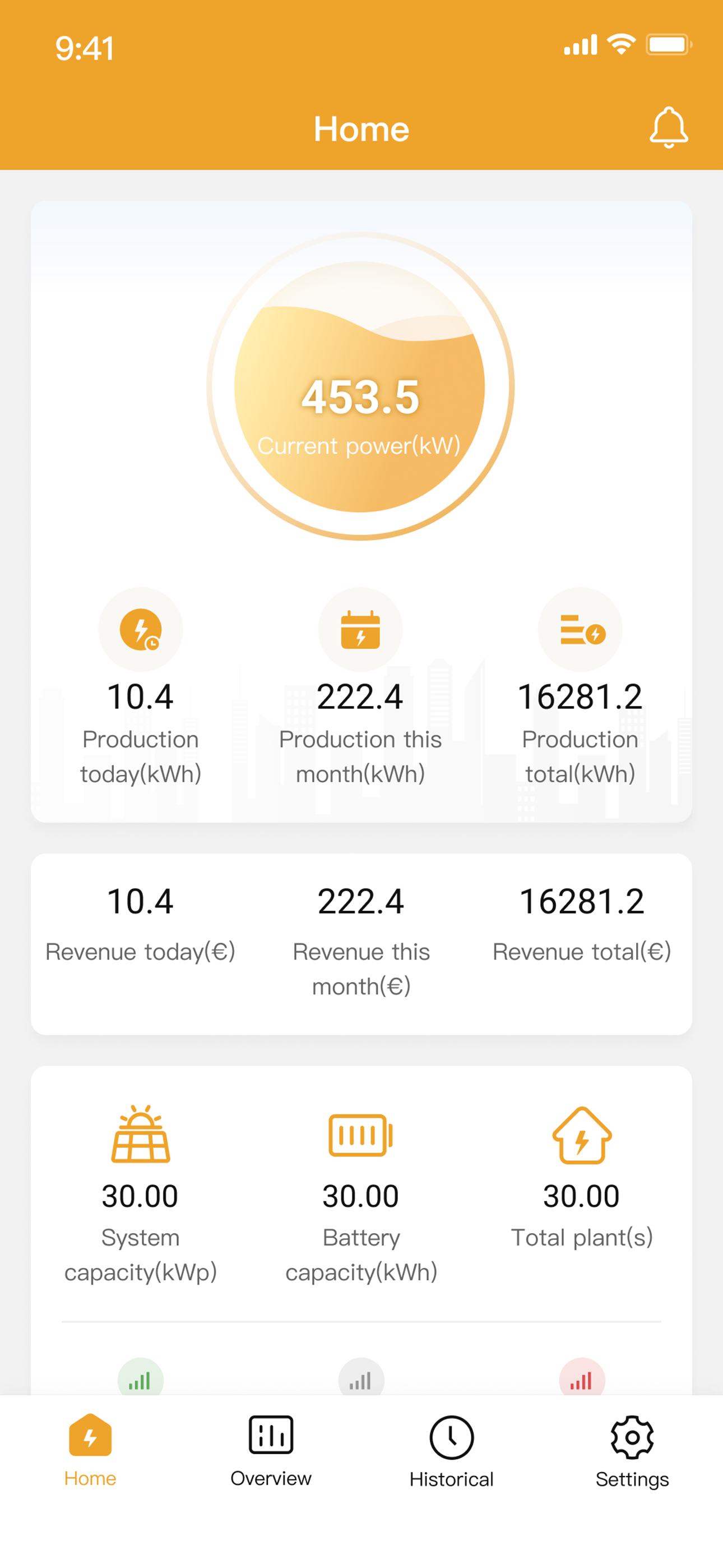Click the red status chart indicator

pos(581,1380)
